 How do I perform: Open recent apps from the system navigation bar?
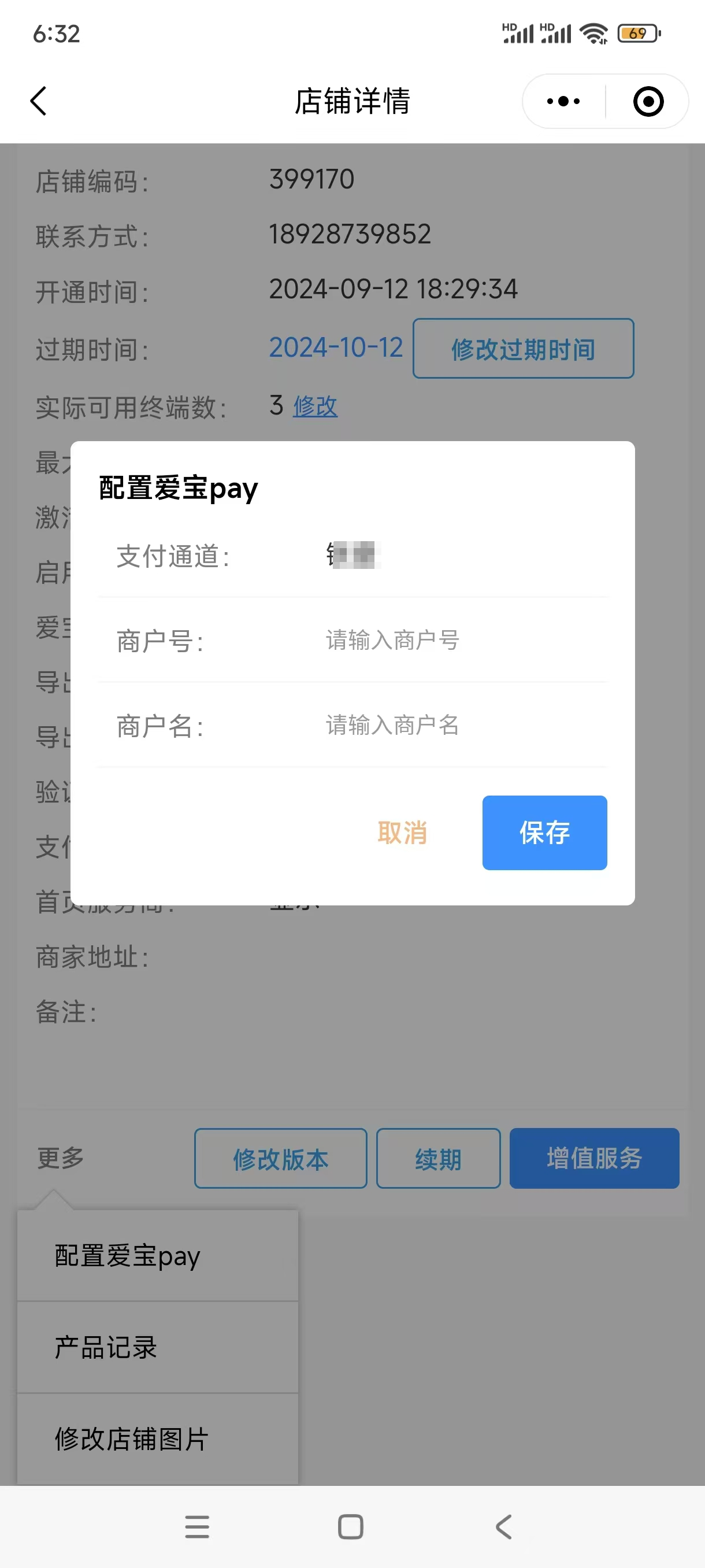coord(197,1526)
